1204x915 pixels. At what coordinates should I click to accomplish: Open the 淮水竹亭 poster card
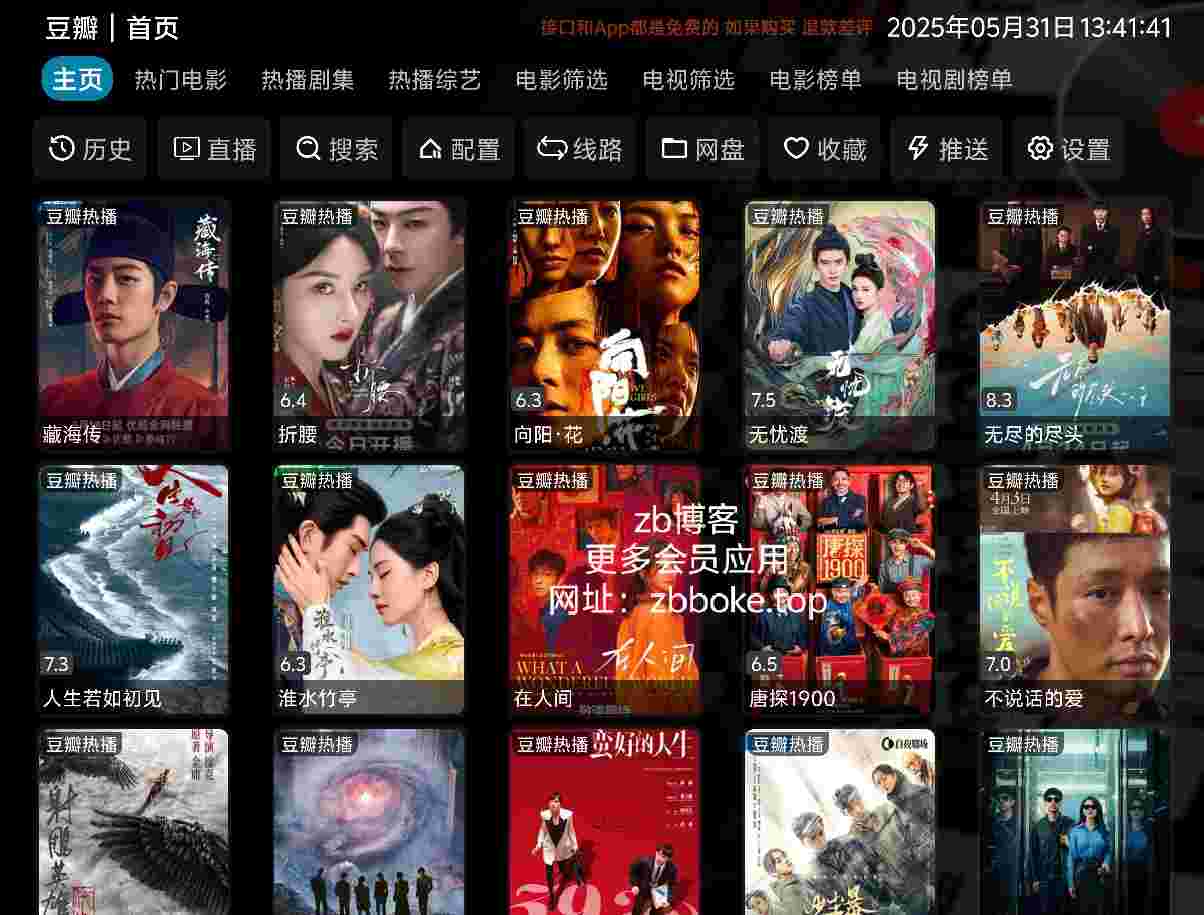coord(369,589)
